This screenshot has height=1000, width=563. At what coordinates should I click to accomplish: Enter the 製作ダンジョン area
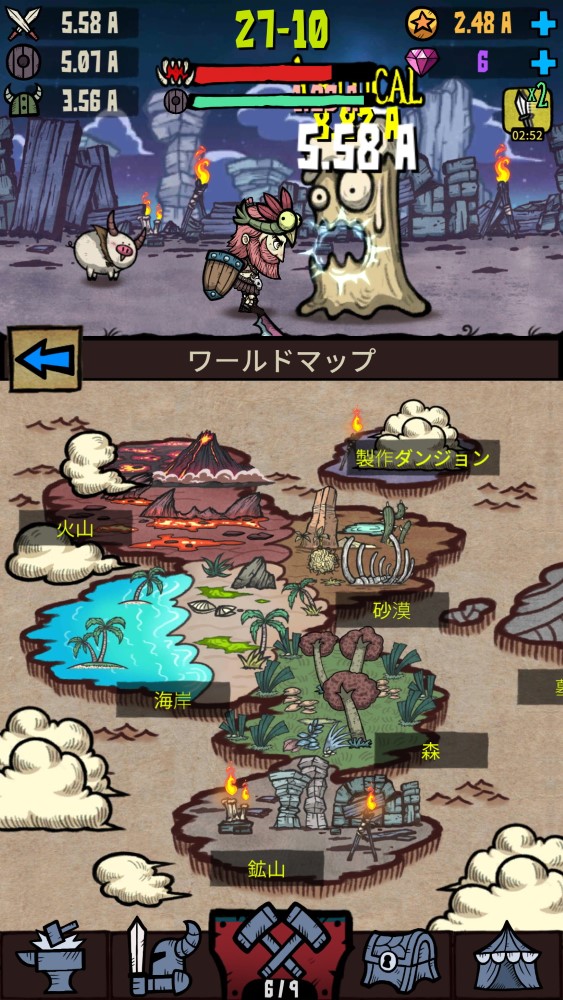tap(422, 458)
